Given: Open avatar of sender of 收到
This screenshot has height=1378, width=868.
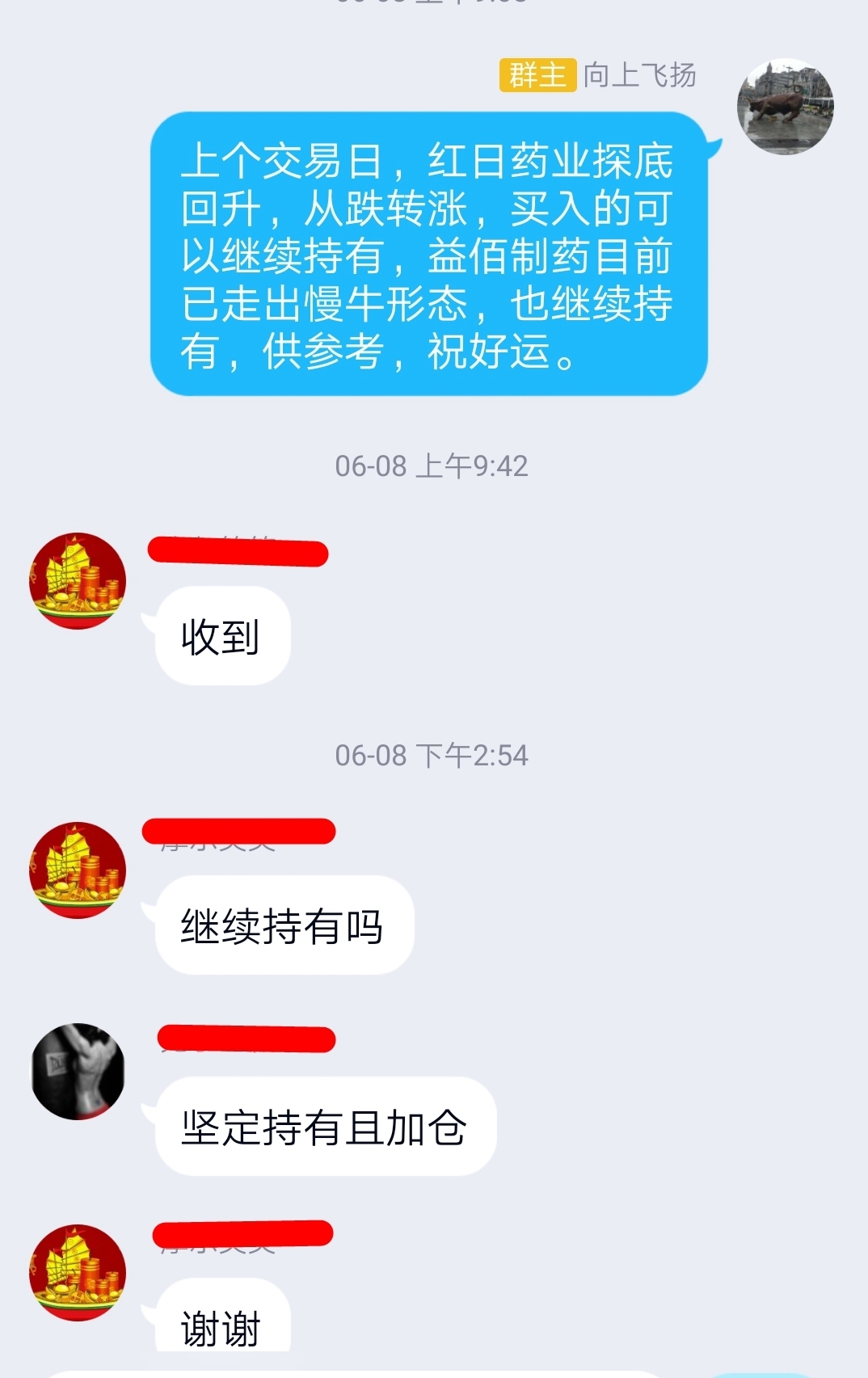Looking at the screenshot, I should pyautogui.click(x=78, y=580).
